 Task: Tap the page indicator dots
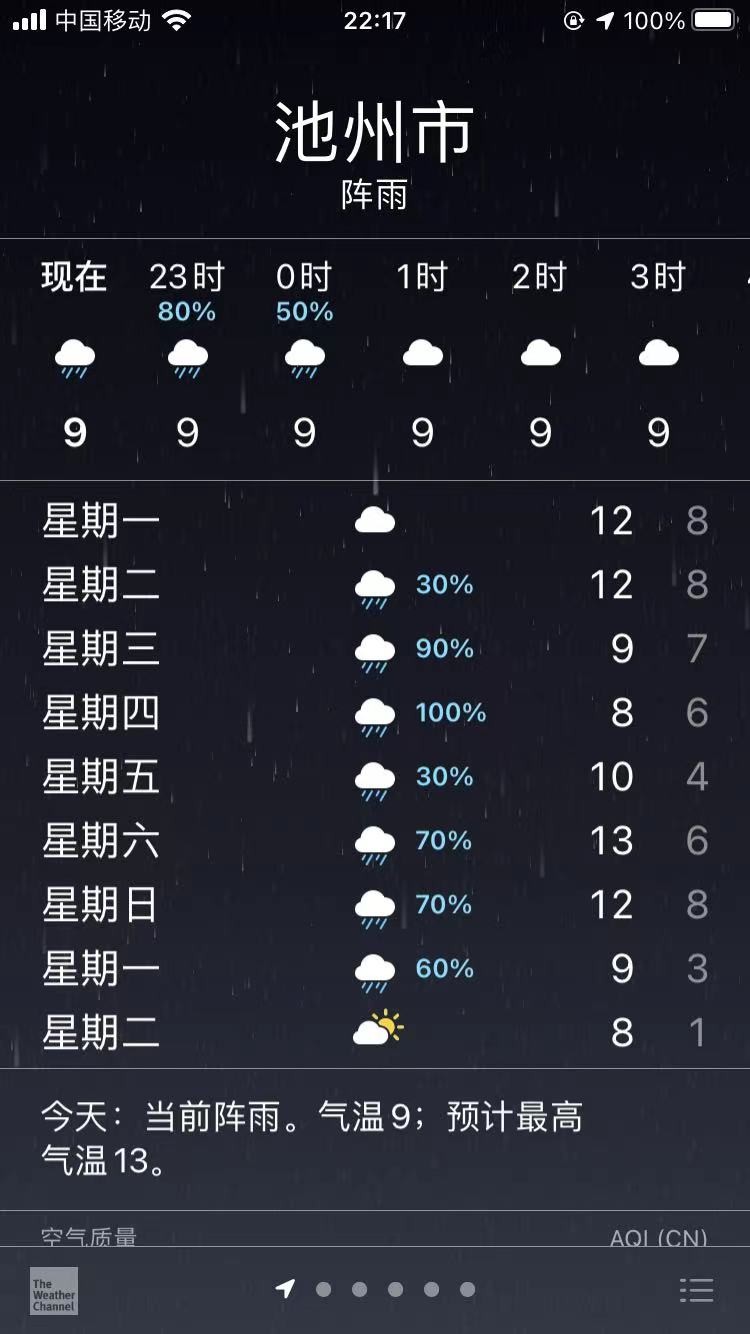click(x=377, y=1290)
